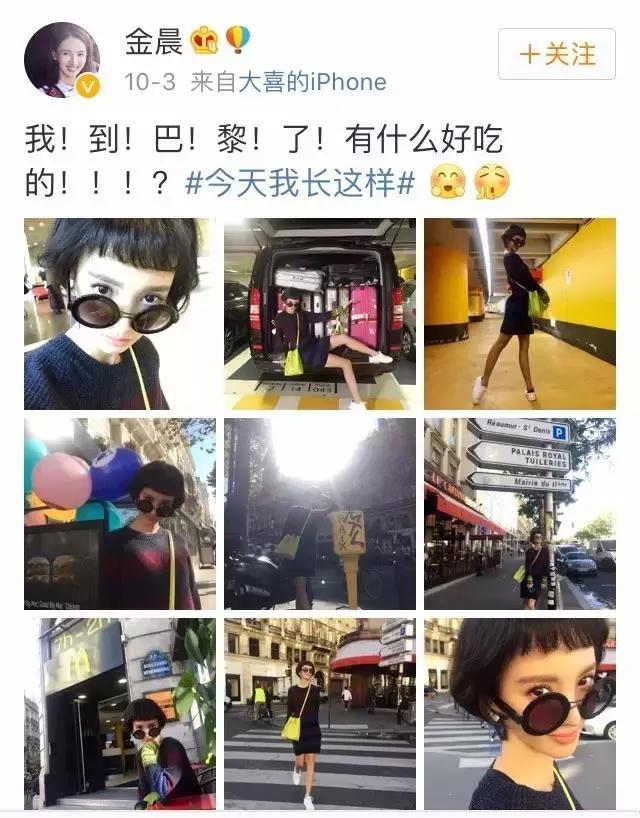This screenshot has height=818, width=640.
Task: Open the hashtag #今天我长这样#
Action: (300, 183)
